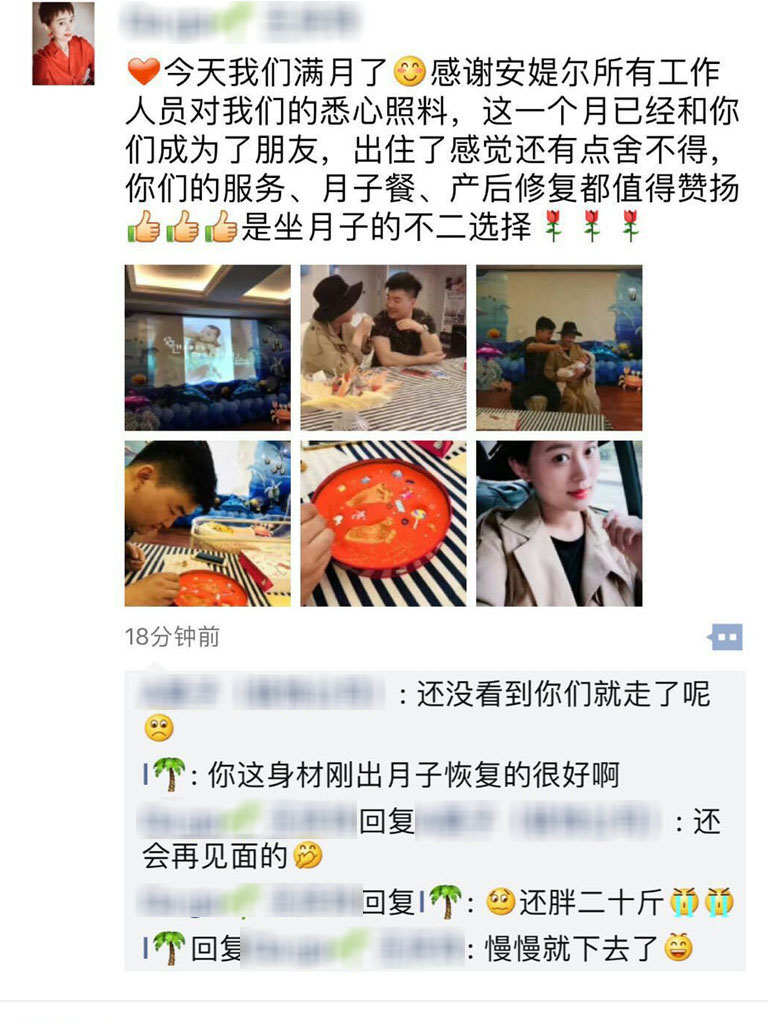Image resolution: width=768 pixels, height=1024 pixels.
Task: Open photo of man leaning over table
Action: coord(208,523)
